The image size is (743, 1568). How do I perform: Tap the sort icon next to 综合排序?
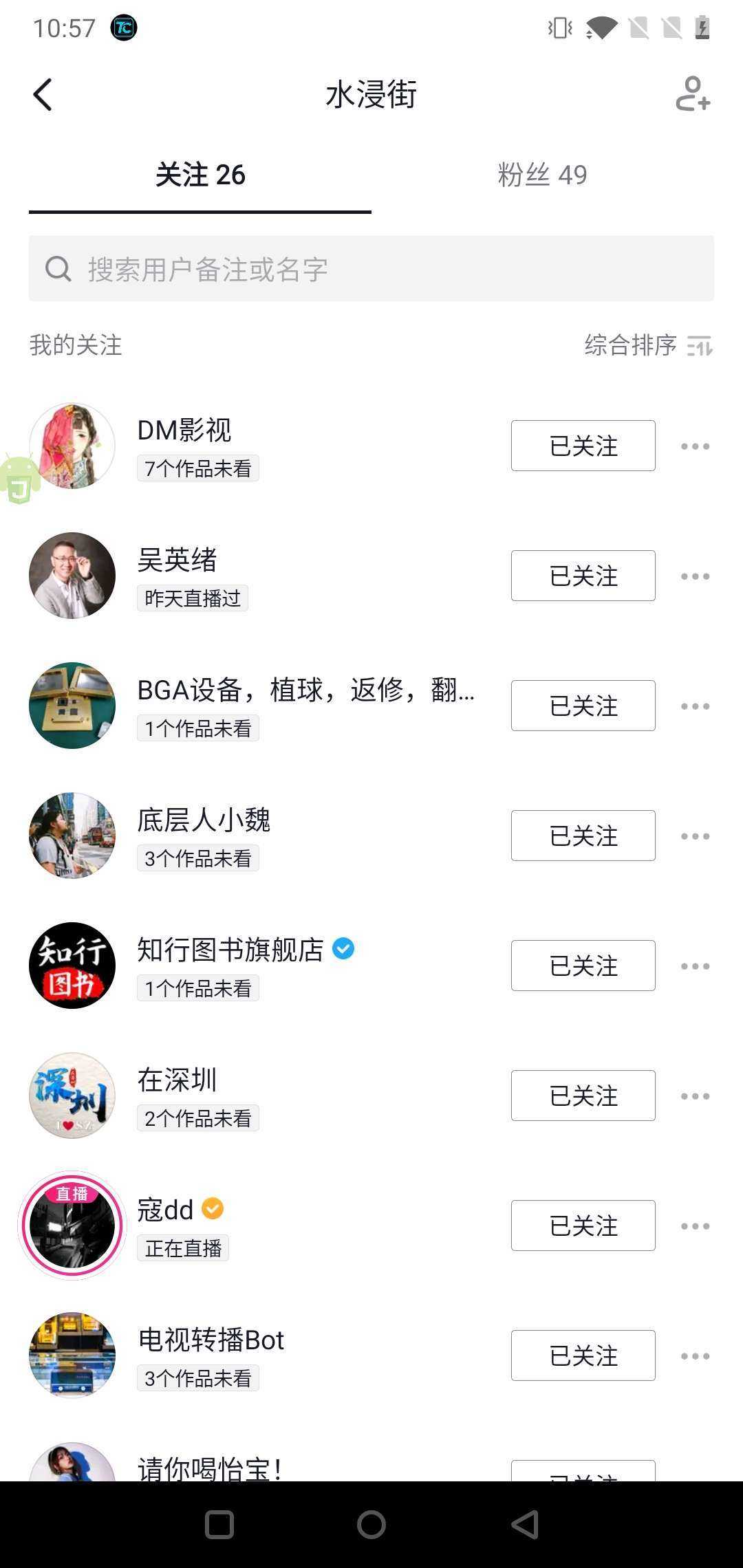[x=700, y=346]
